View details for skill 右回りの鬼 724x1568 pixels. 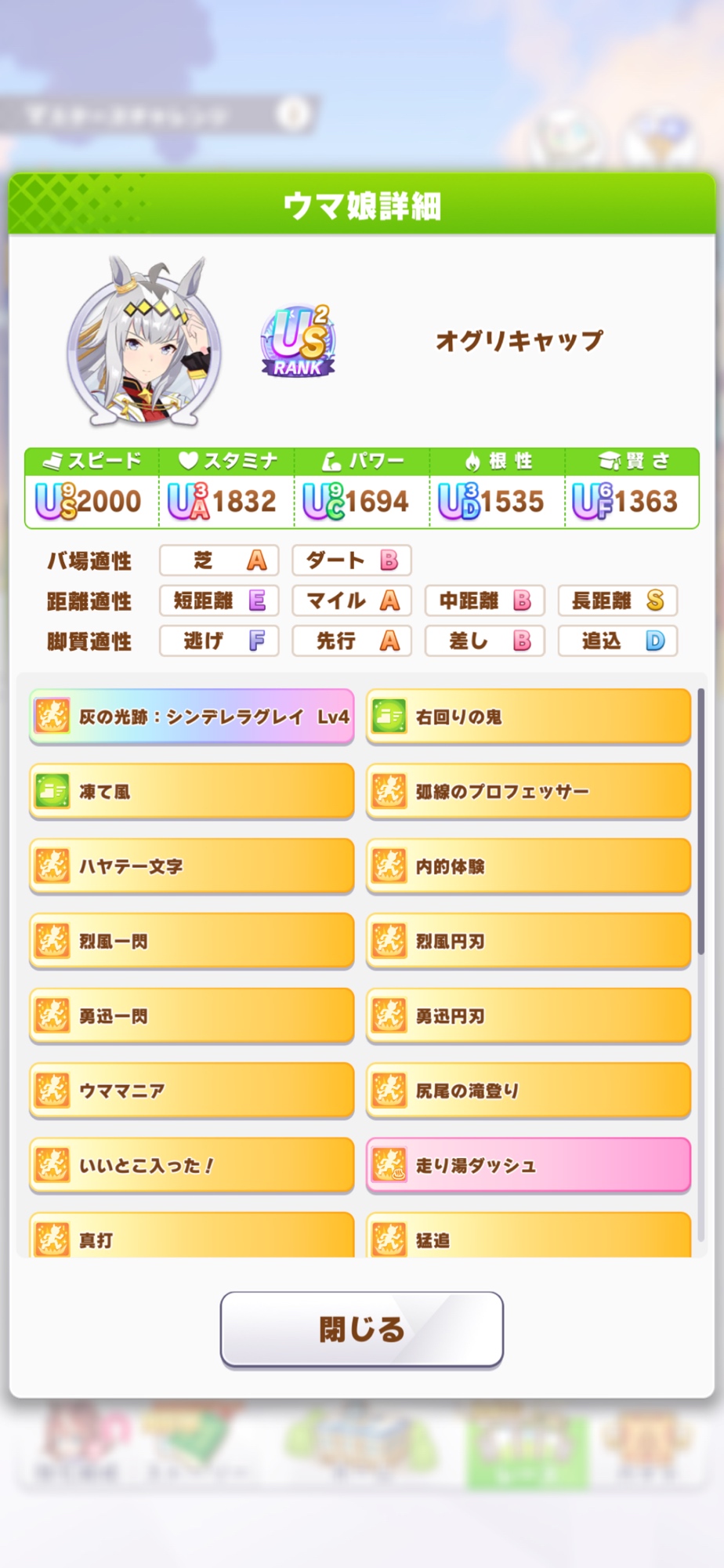528,716
